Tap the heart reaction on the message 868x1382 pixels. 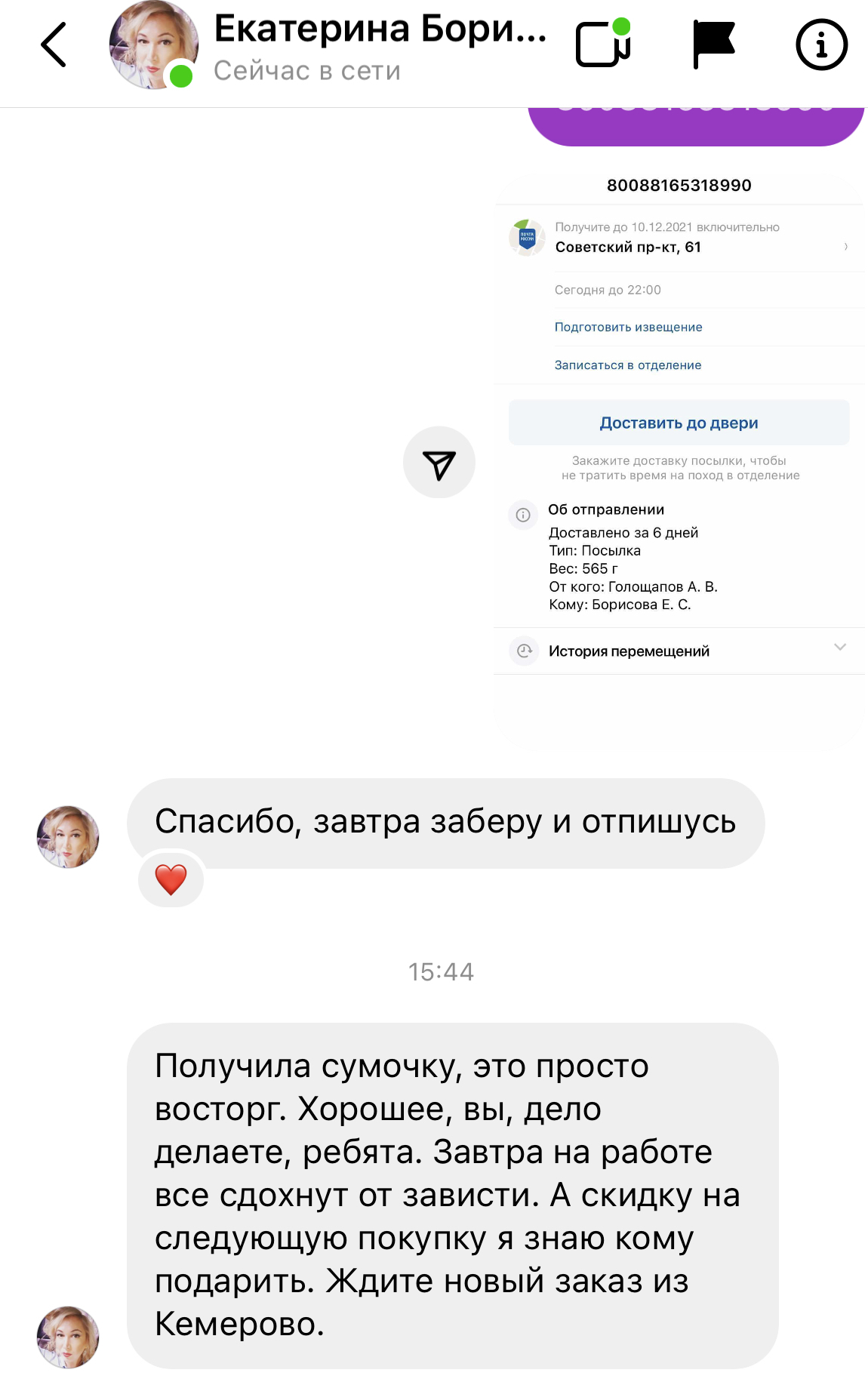171,879
